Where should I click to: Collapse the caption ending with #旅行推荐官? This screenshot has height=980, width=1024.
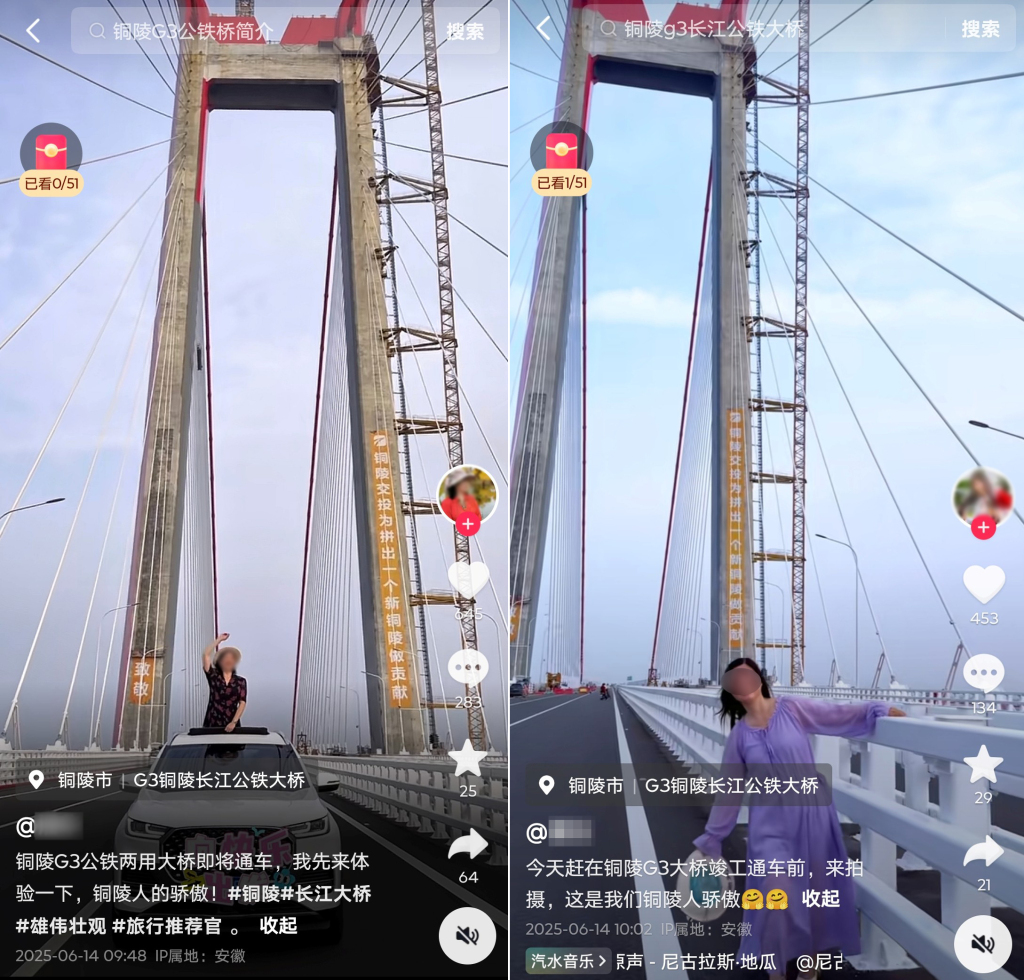(278, 925)
